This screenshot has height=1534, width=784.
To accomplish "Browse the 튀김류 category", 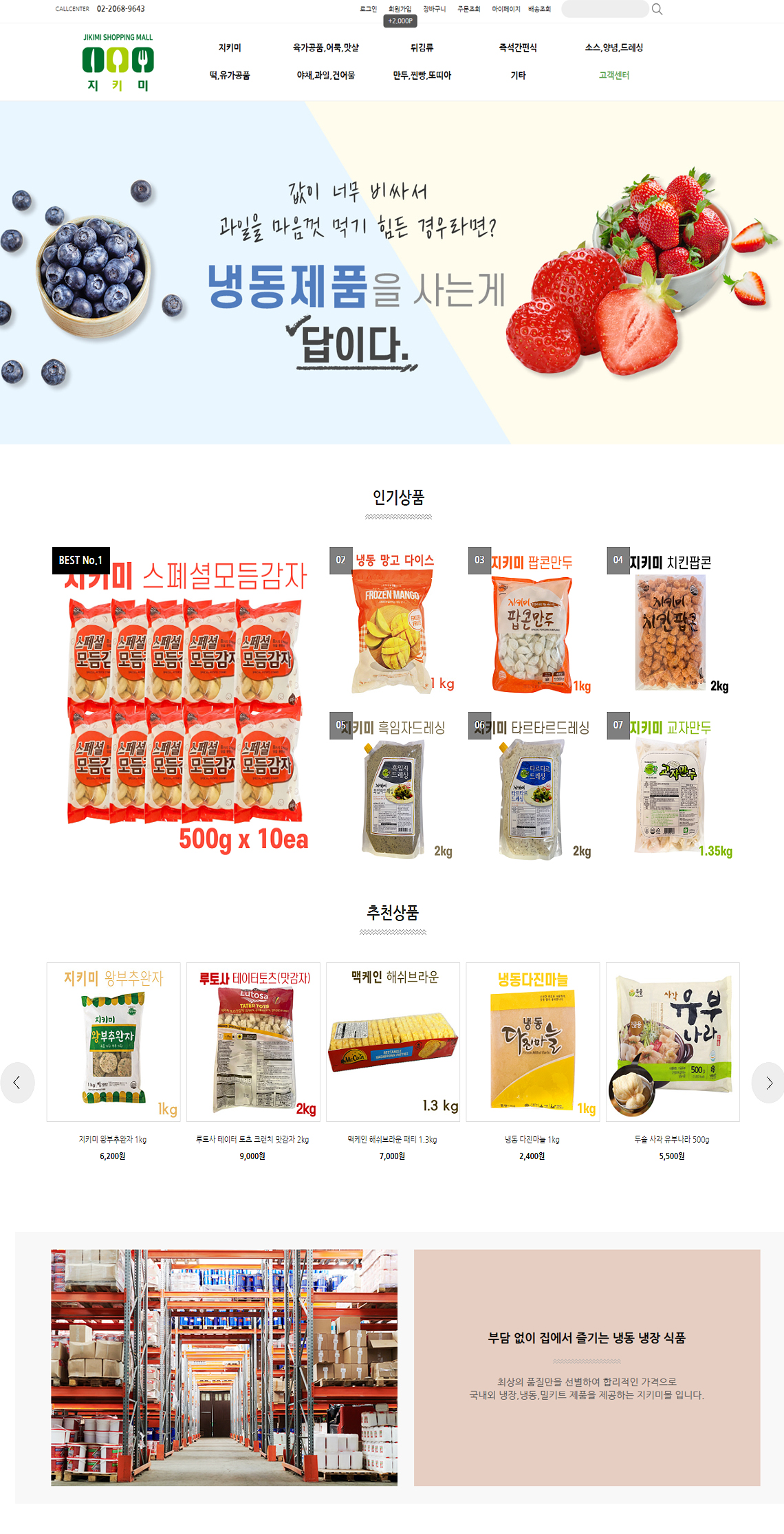I will click(x=422, y=47).
